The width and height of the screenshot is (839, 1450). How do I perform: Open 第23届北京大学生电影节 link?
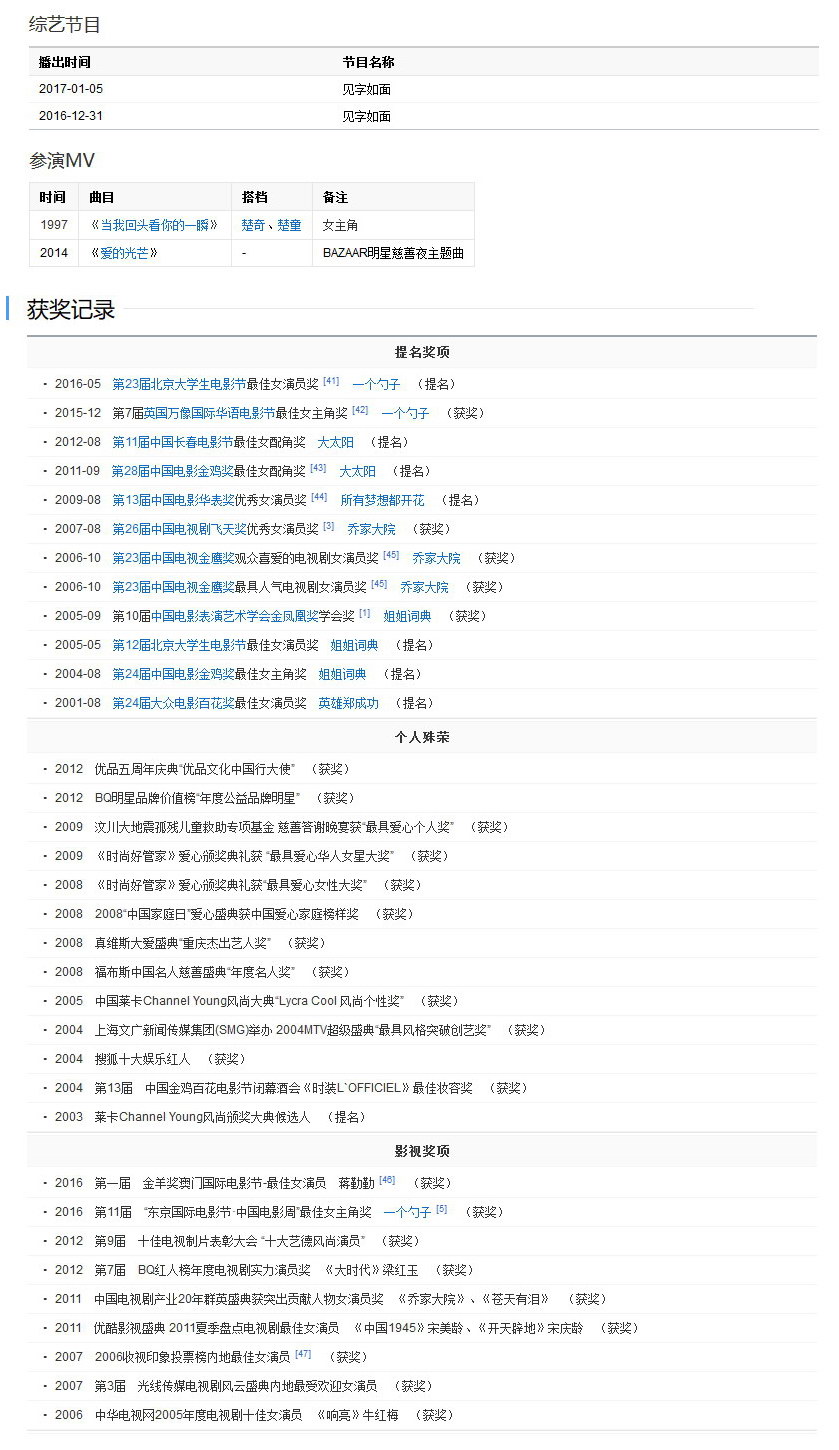coord(178,384)
